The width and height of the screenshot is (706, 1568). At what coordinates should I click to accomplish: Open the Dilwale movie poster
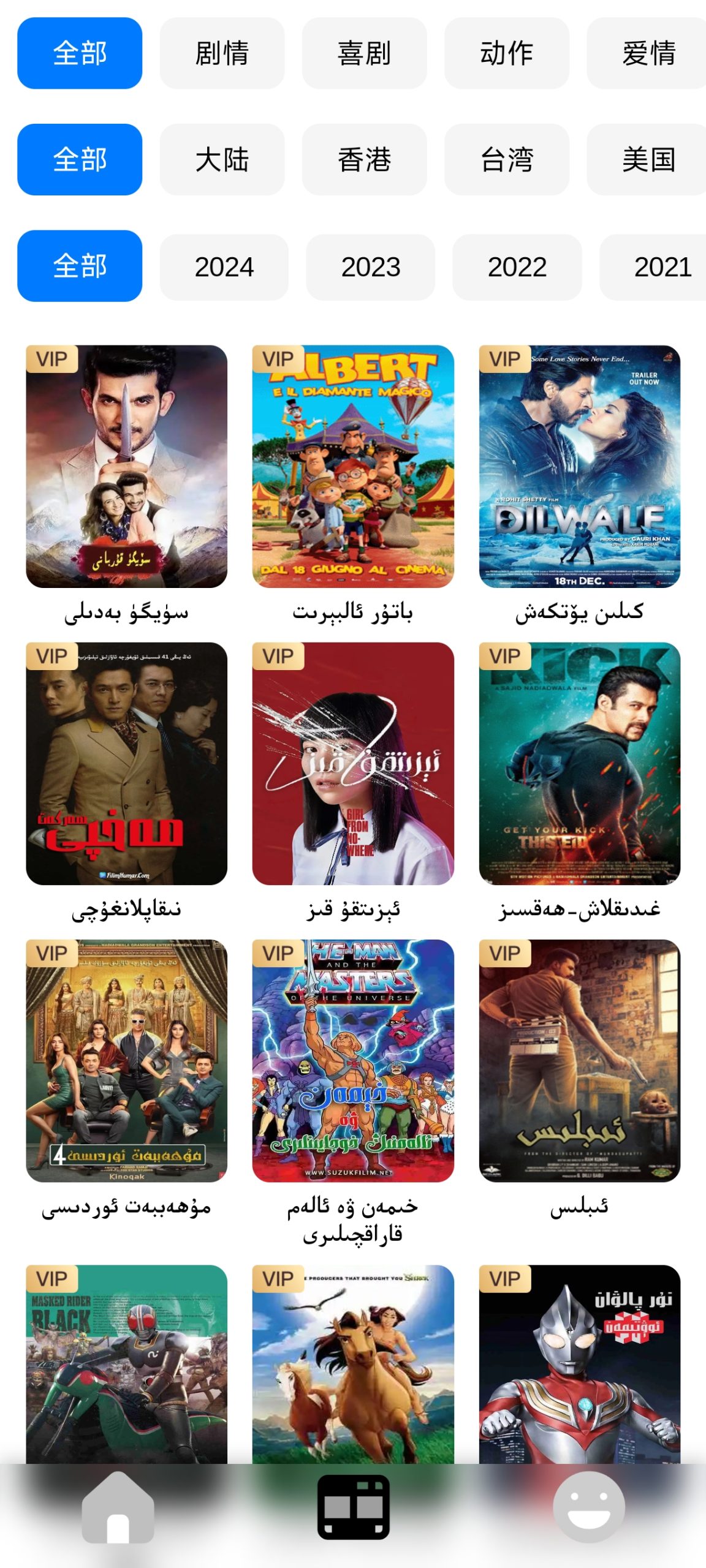(x=579, y=467)
